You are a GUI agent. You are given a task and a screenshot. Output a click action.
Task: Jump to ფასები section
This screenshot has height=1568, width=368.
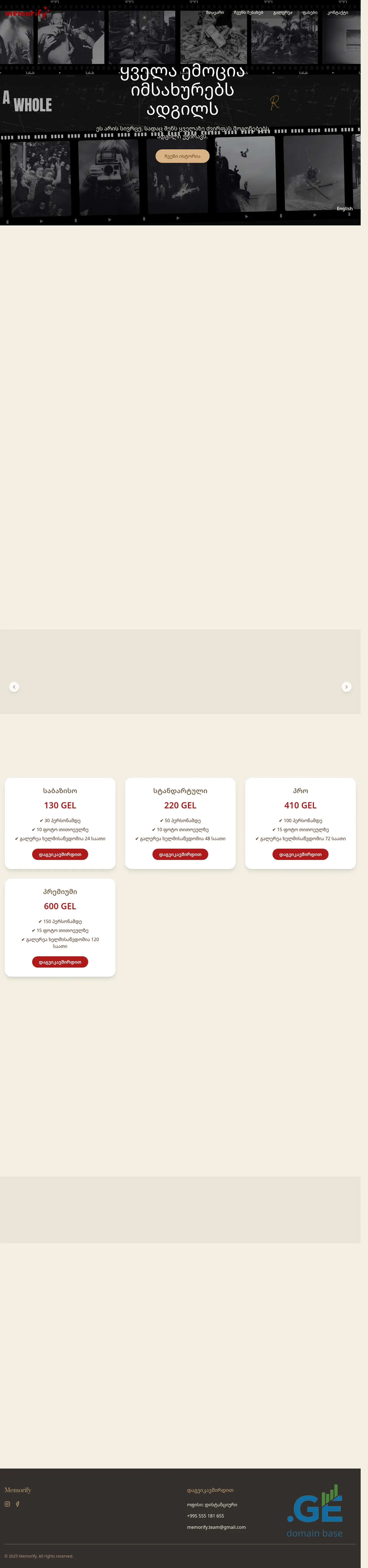(x=310, y=12)
